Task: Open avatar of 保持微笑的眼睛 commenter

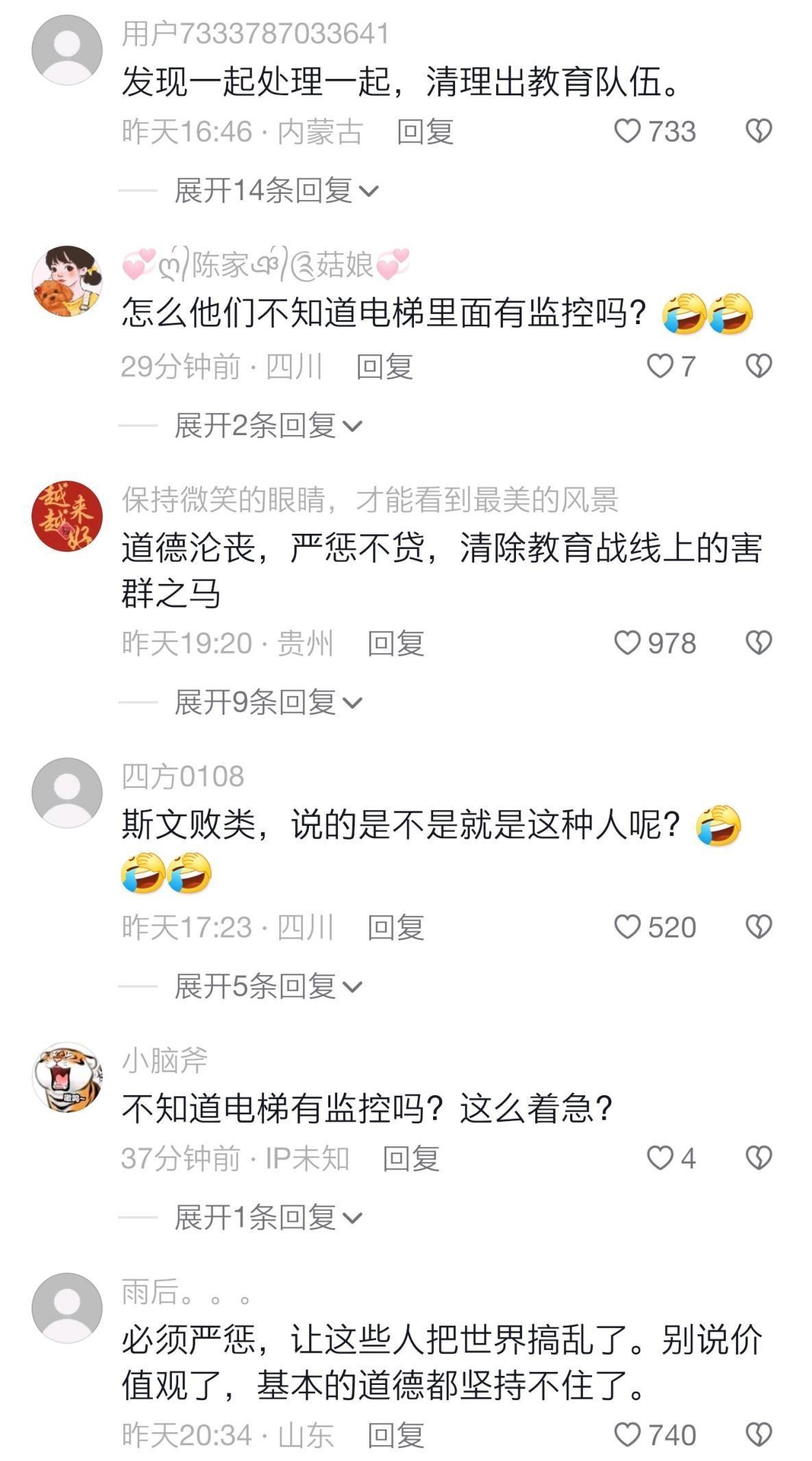Action: coord(67,515)
